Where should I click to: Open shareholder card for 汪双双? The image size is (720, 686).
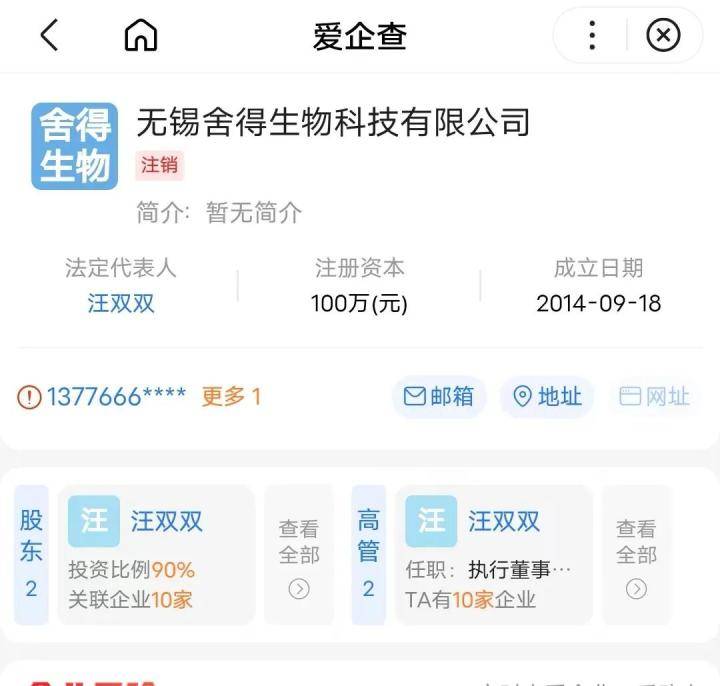pyautogui.click(x=156, y=555)
